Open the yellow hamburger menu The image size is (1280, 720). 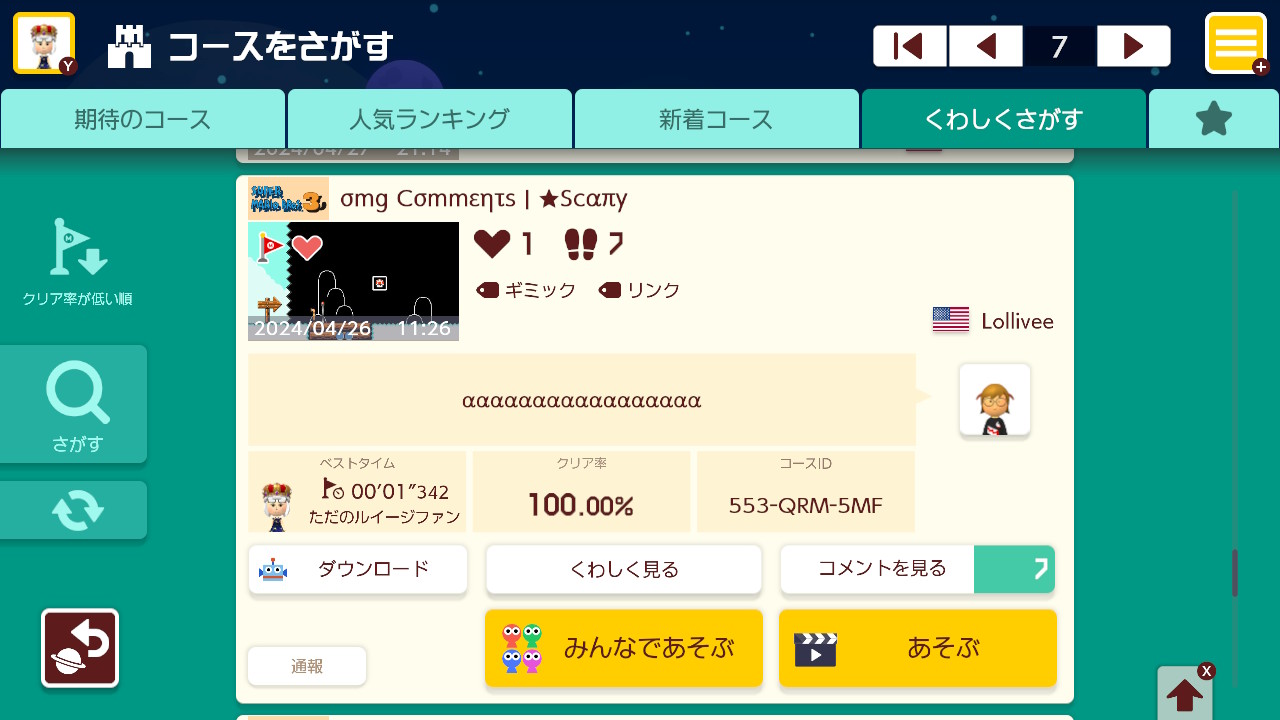(x=1236, y=43)
